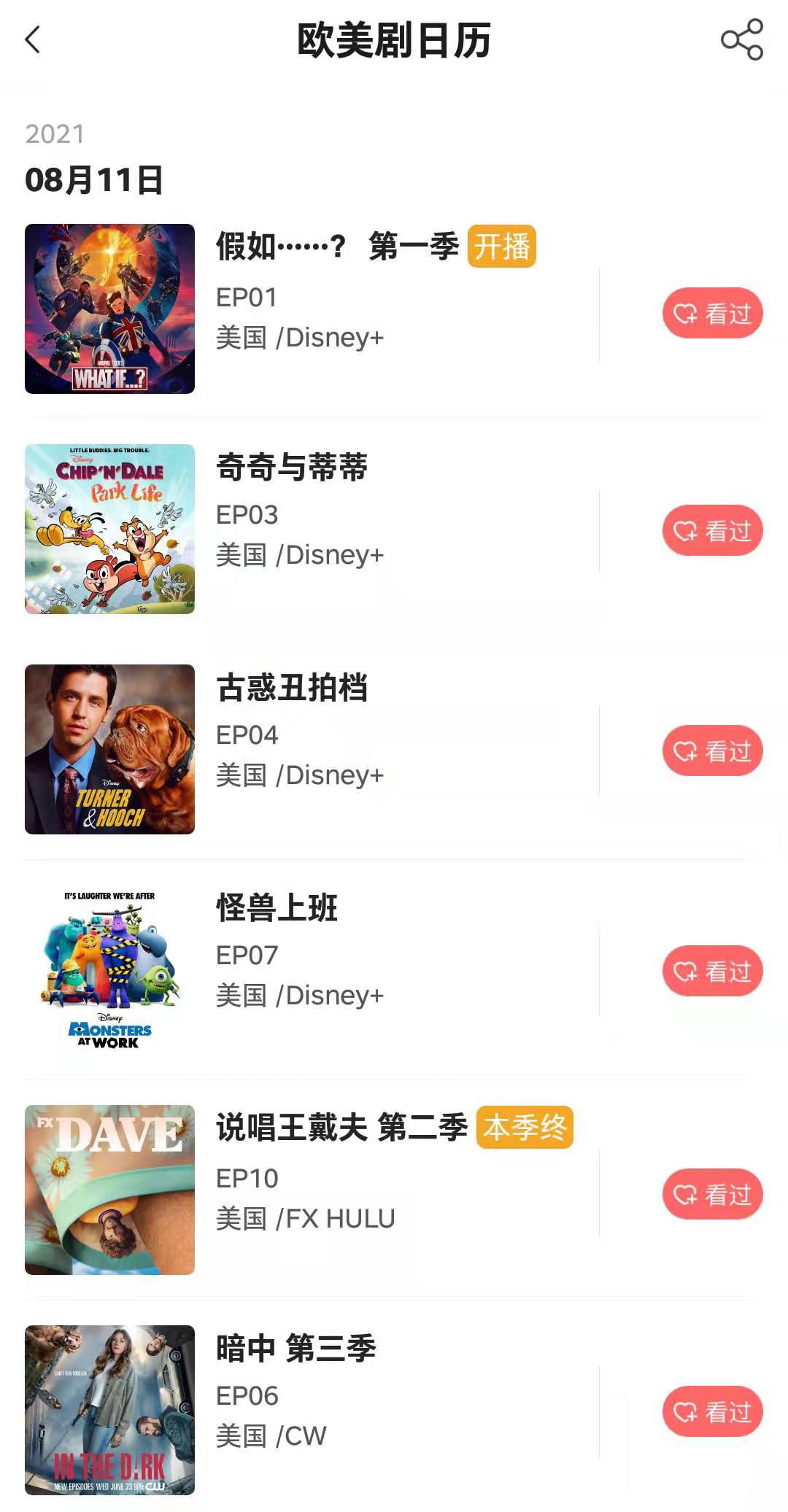Screen dimensions: 788x1512
Task: Tap the heart icon beside 古惑丑拍档
Action: point(684,751)
